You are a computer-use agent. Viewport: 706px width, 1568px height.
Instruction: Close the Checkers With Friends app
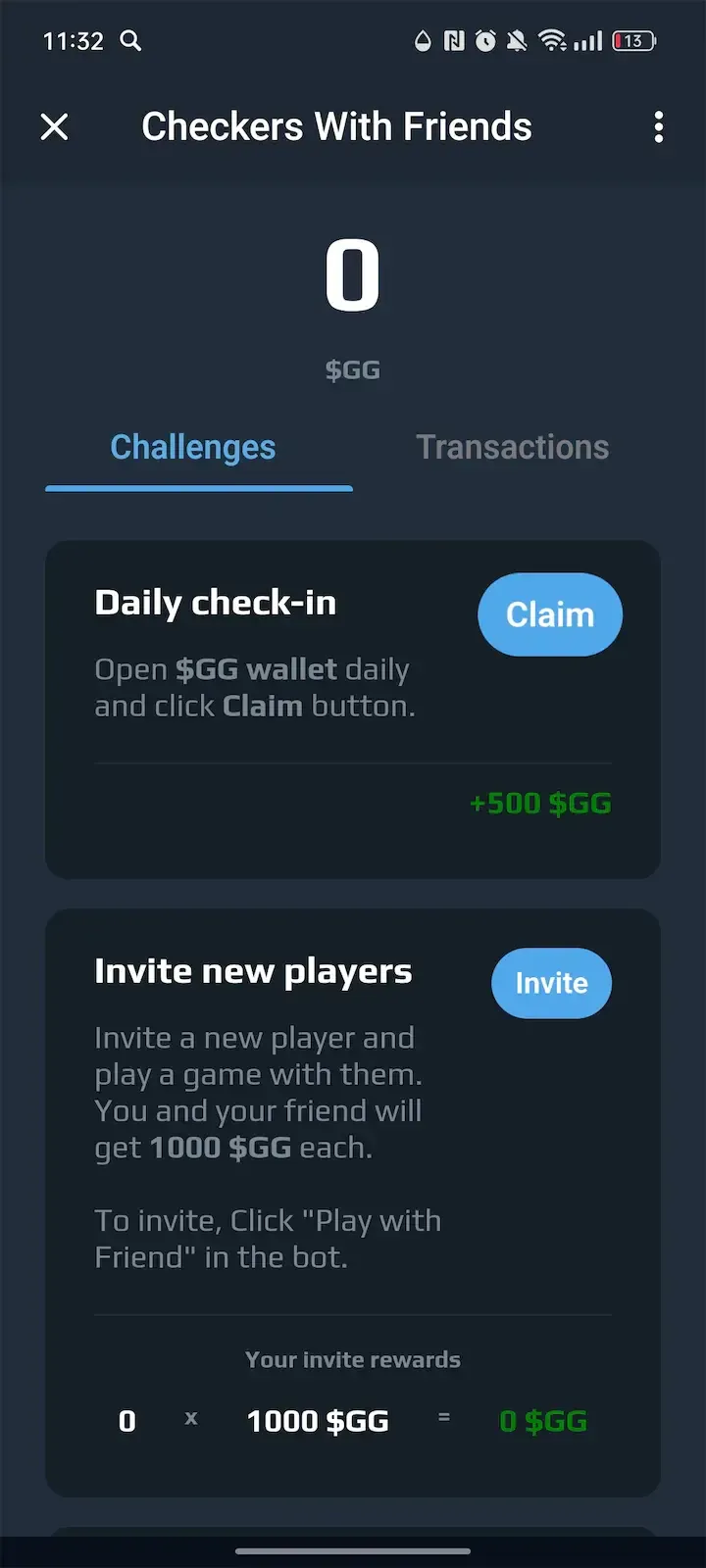tap(55, 127)
